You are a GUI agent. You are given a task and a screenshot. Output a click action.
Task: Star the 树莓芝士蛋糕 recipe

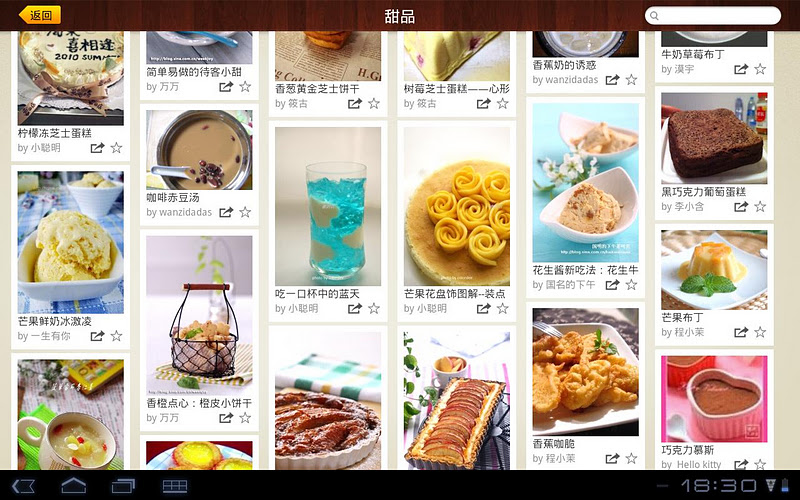[x=502, y=103]
